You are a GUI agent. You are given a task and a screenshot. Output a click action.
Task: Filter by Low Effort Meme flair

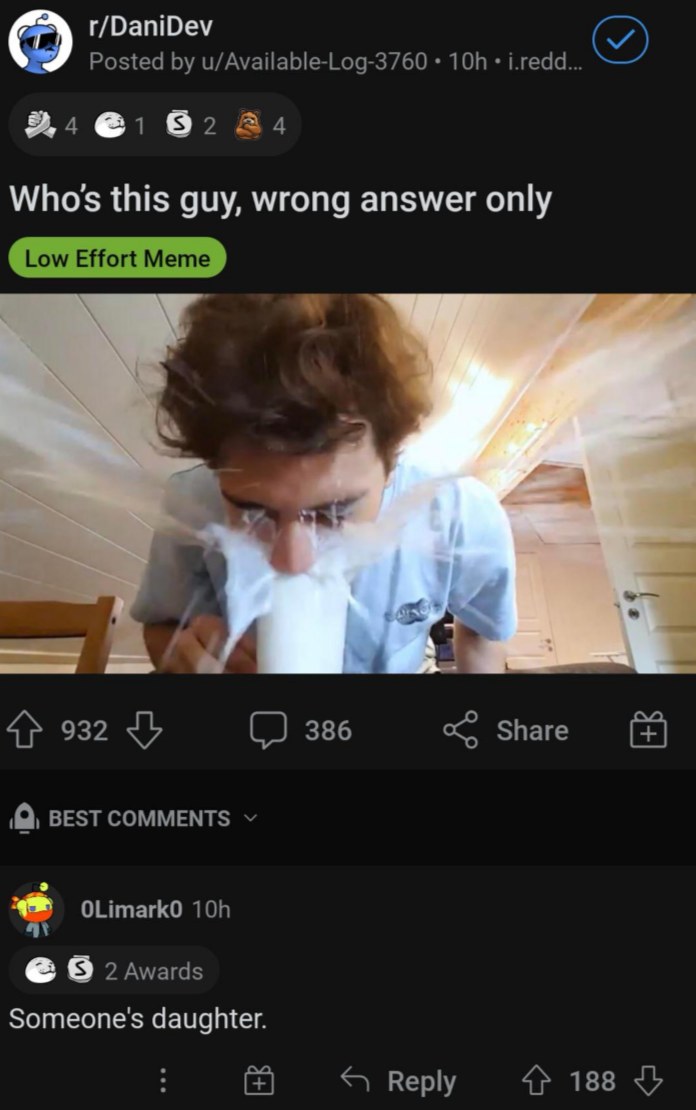tap(117, 258)
